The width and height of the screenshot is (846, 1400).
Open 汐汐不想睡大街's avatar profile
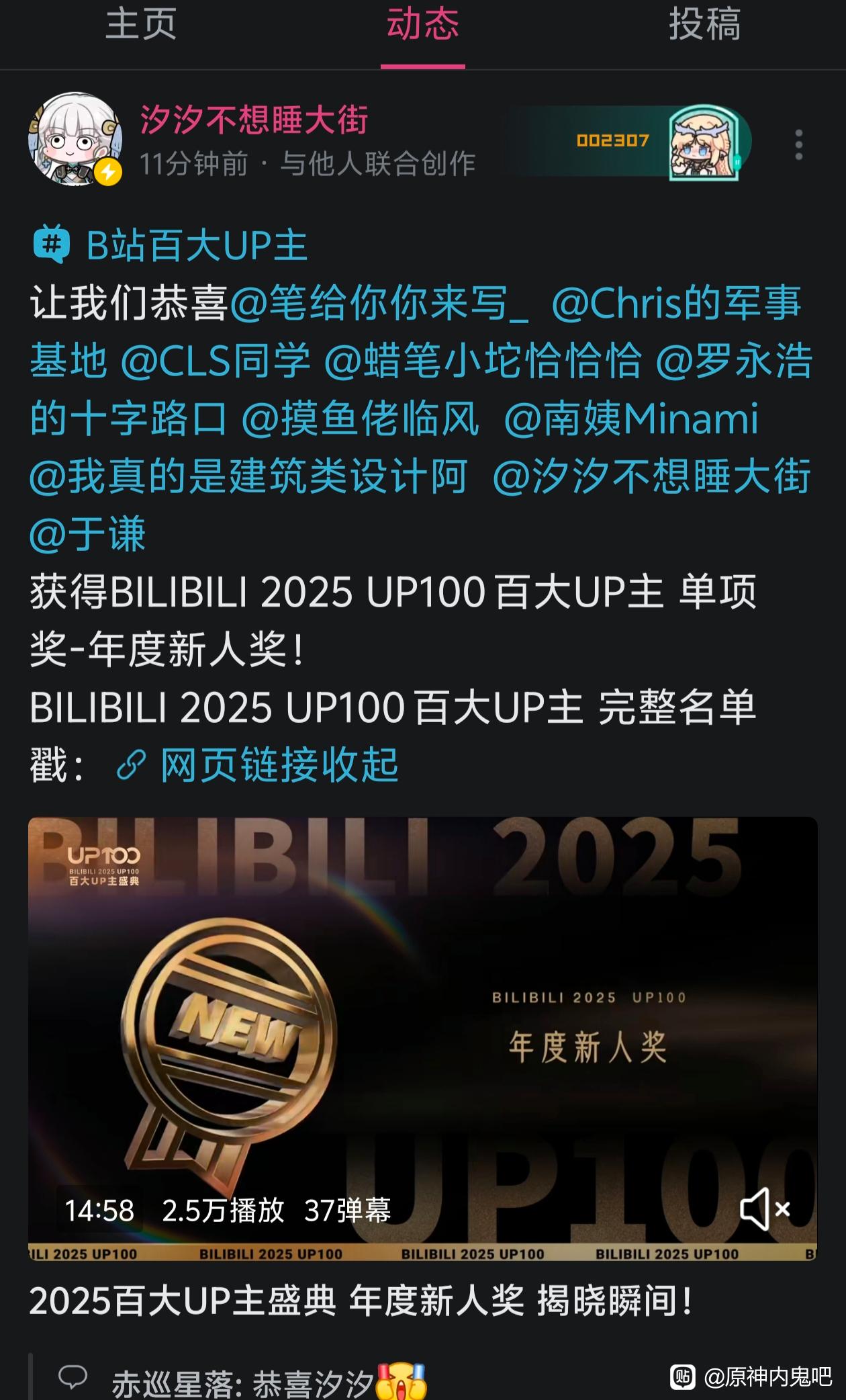[75, 139]
